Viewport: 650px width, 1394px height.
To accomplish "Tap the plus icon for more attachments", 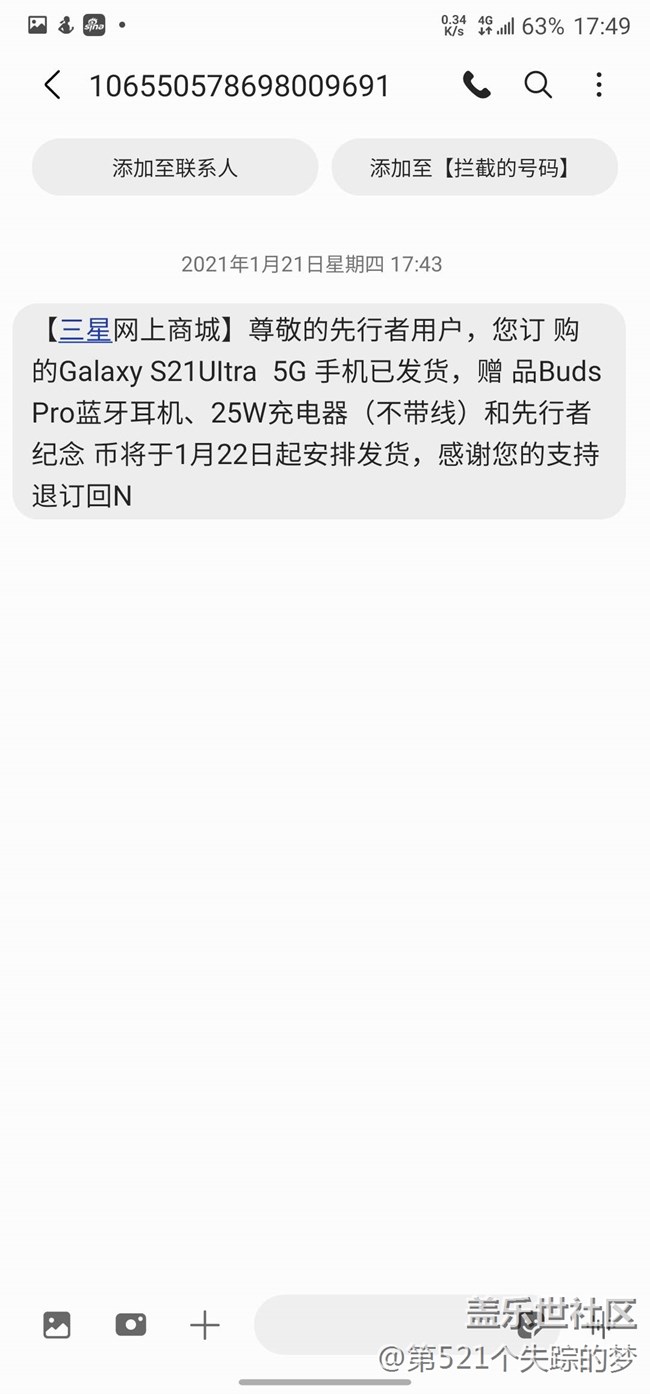I will (204, 1325).
